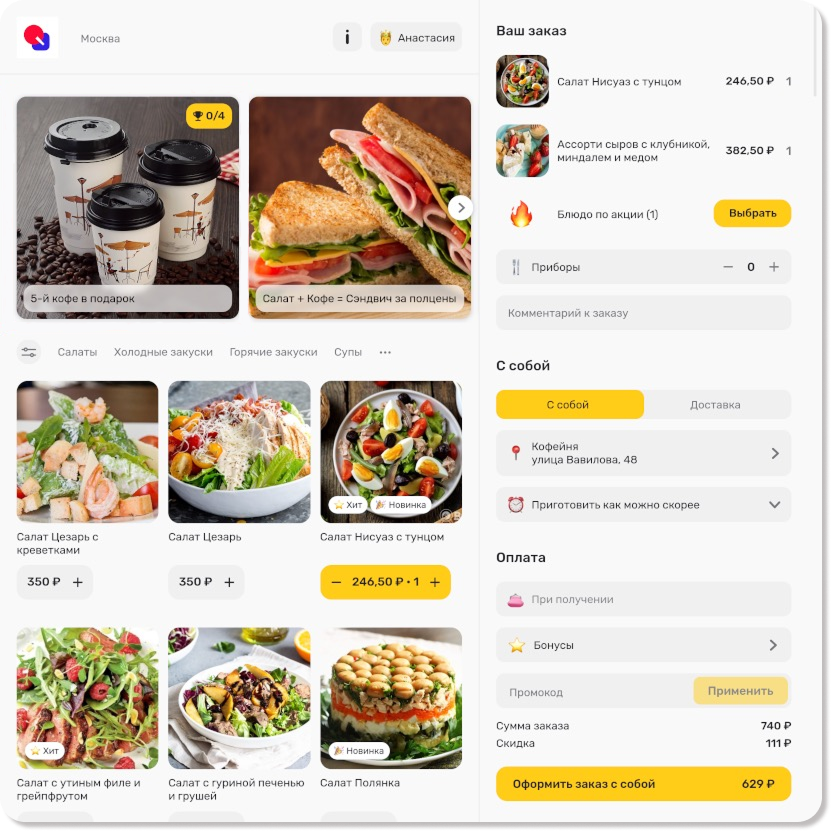Tap Применить promo code button
This screenshot has height=831, width=831.
(740, 691)
